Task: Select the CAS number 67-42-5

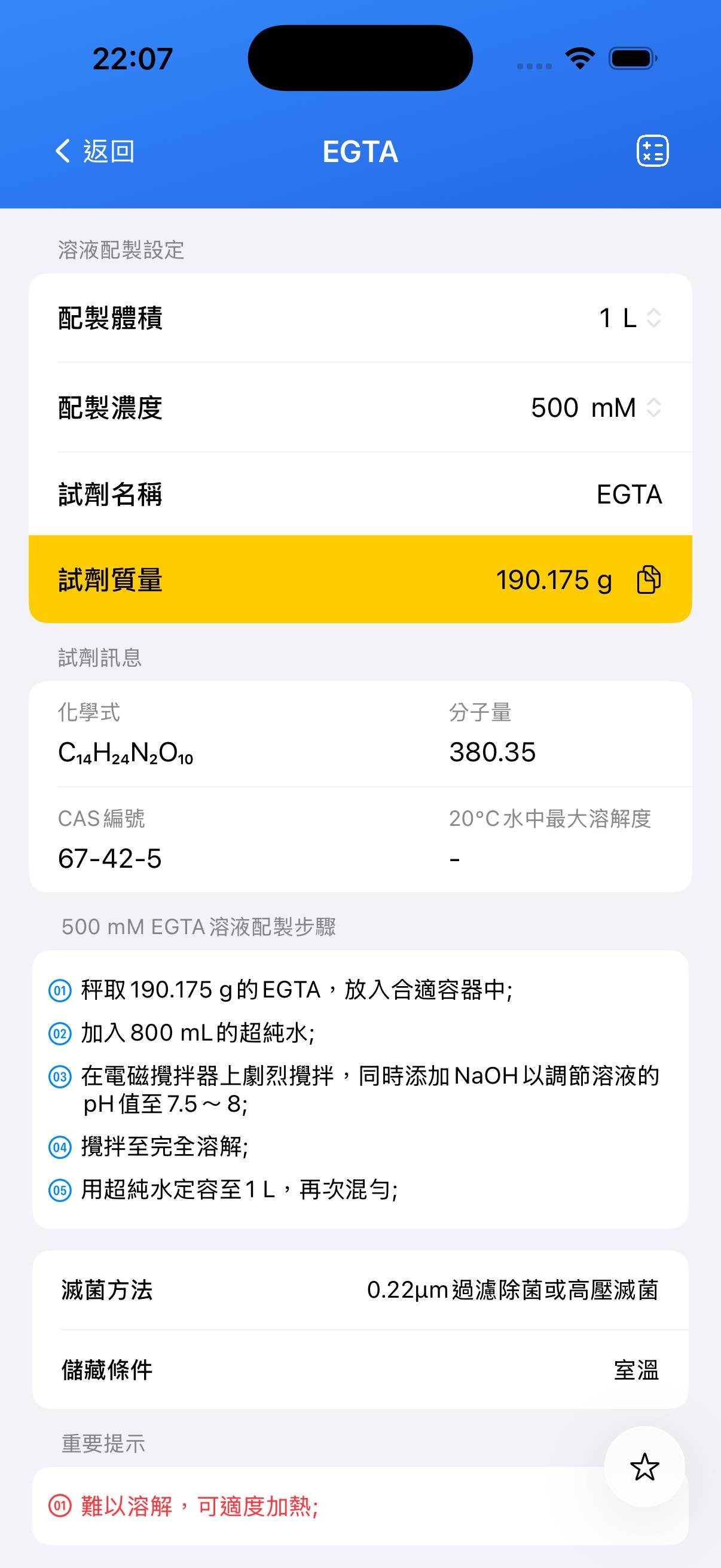Action: click(x=110, y=858)
